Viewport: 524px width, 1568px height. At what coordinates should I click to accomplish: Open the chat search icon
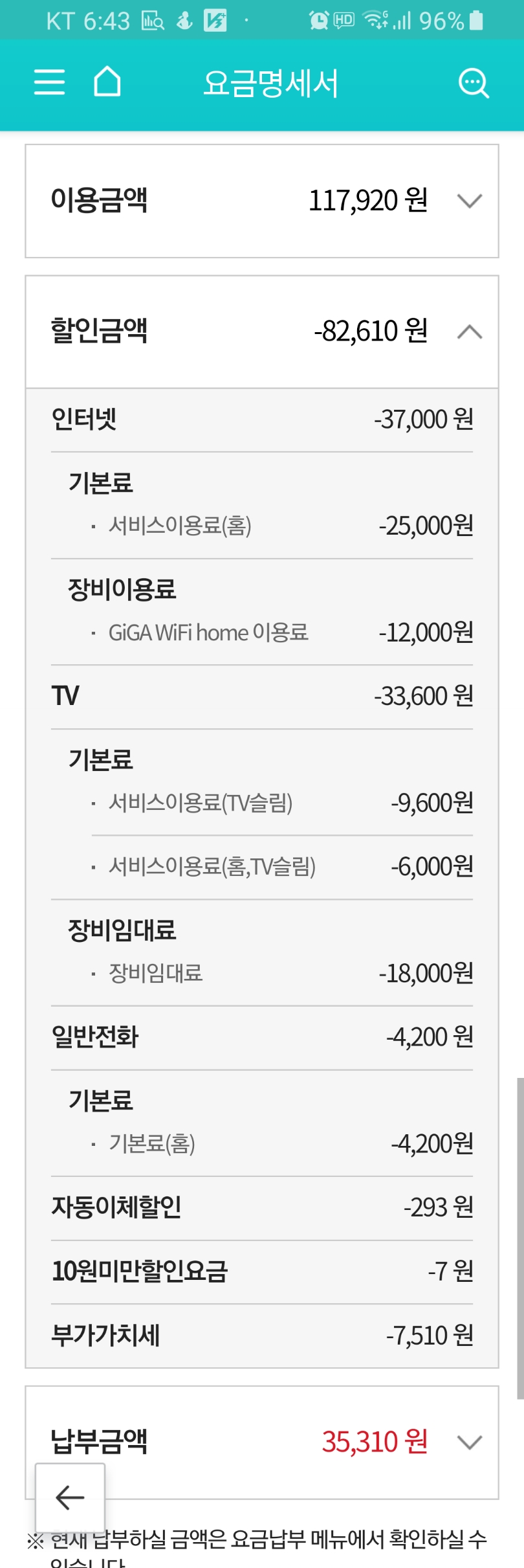(x=474, y=83)
